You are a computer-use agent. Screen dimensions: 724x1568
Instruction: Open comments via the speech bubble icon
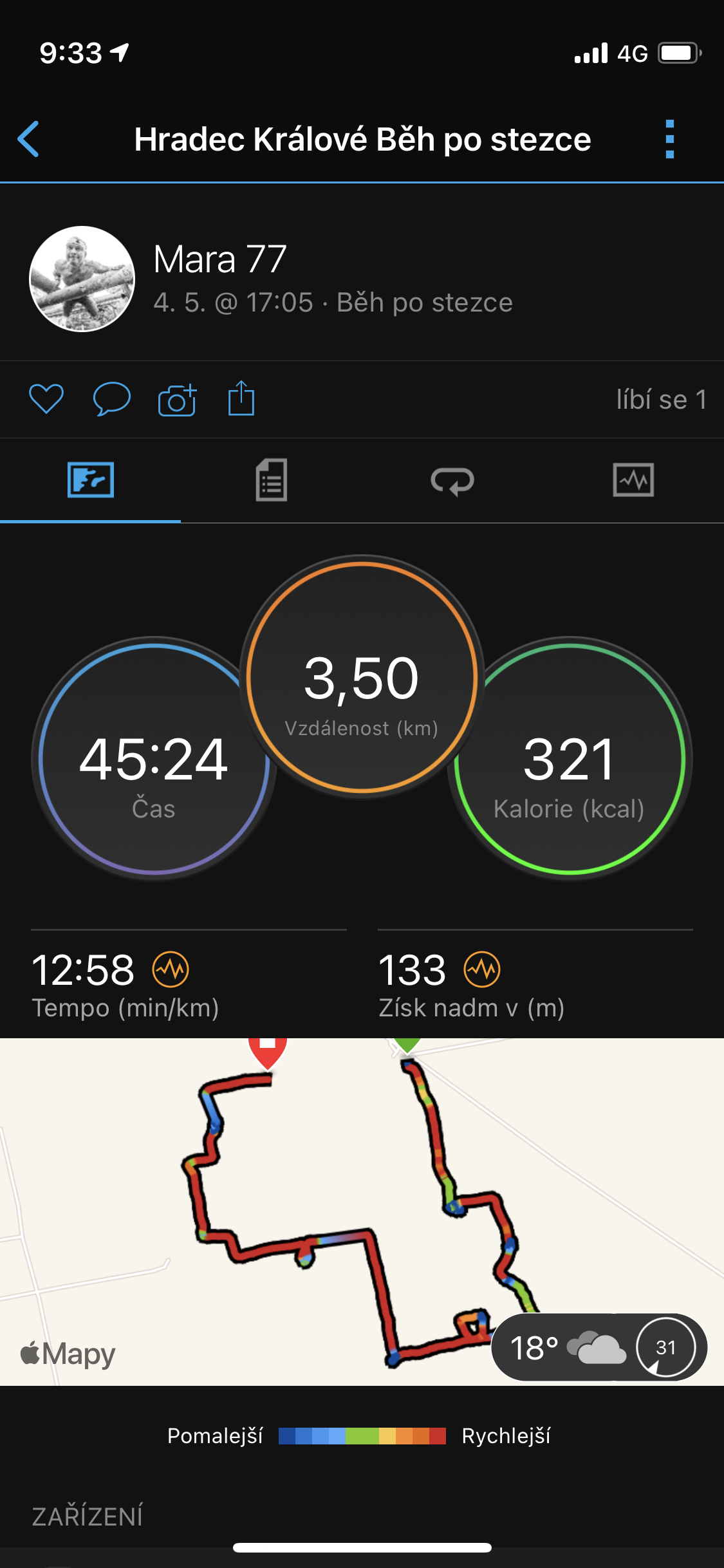112,399
